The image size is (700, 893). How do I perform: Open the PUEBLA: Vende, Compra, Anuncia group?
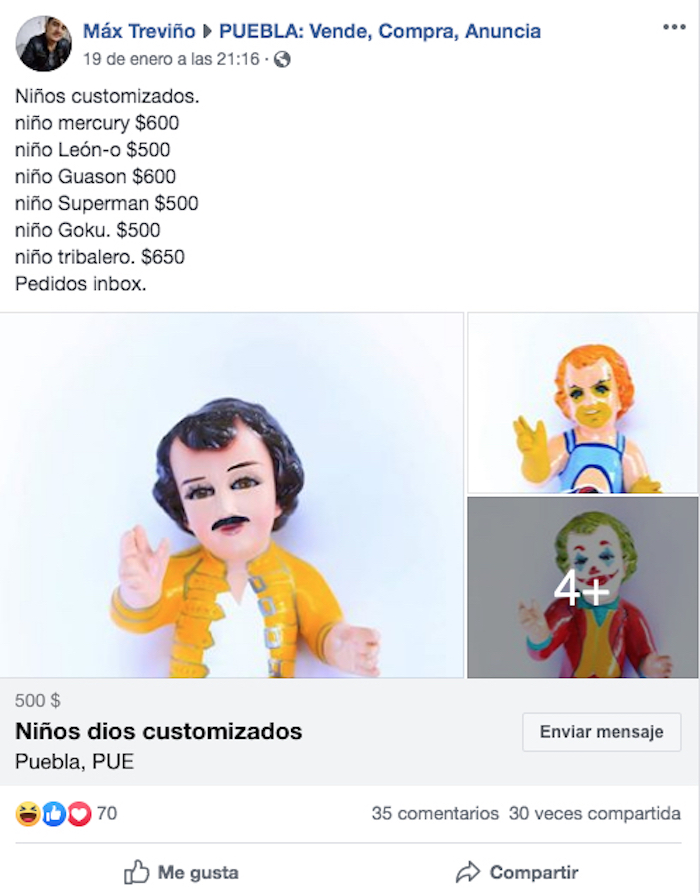pyautogui.click(x=379, y=31)
